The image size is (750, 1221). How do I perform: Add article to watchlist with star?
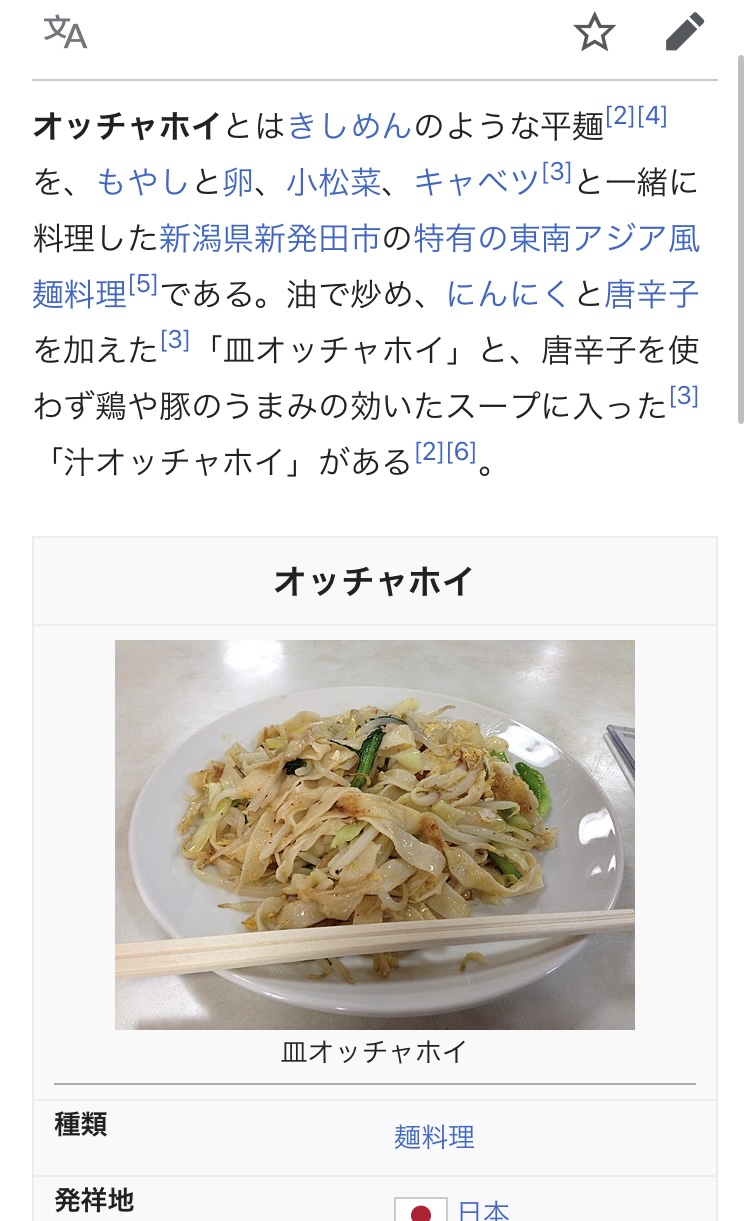(594, 32)
